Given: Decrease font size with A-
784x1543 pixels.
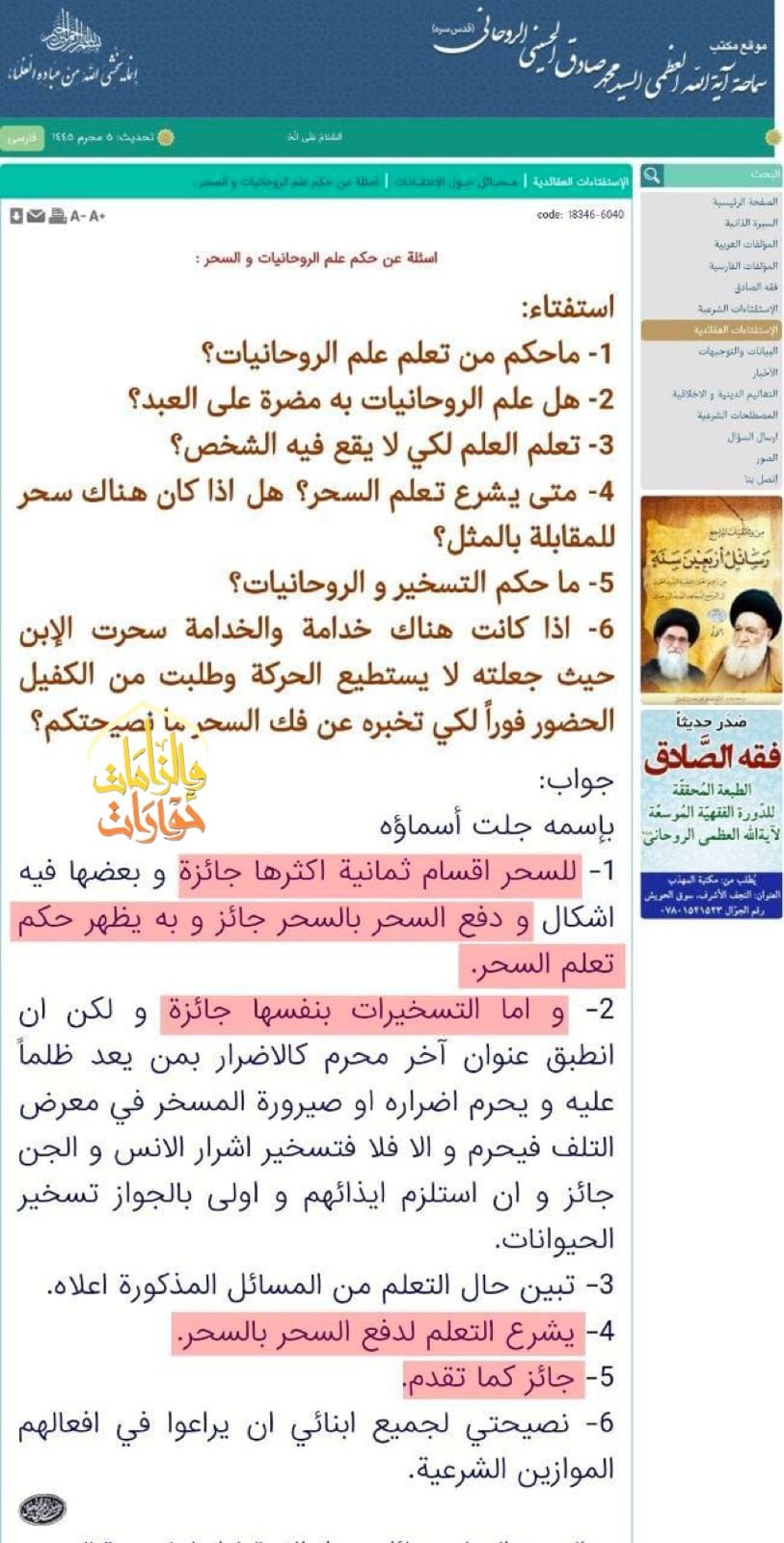Looking at the screenshot, I should click(x=77, y=216).
